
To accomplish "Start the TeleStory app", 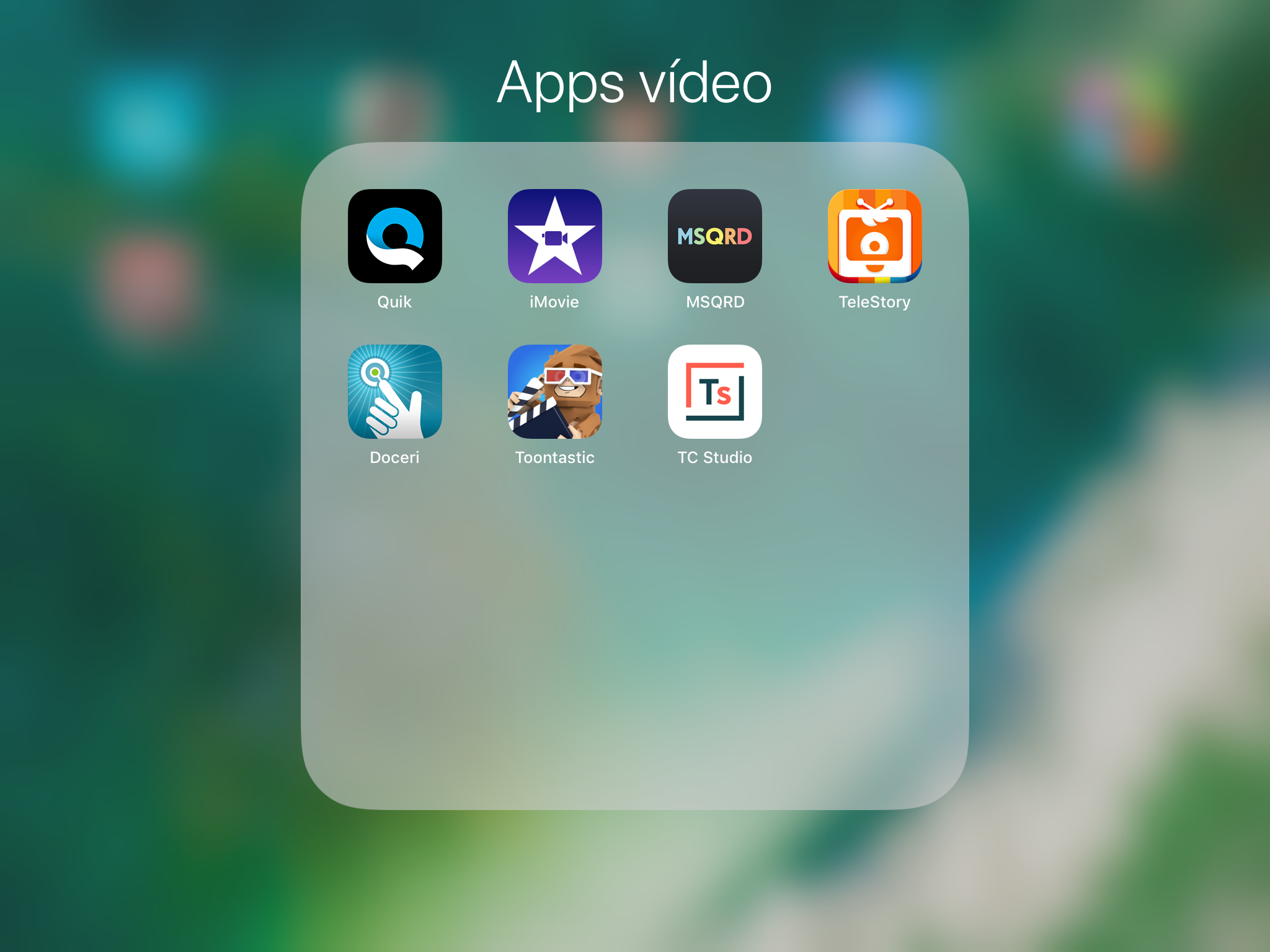I will coord(874,236).
